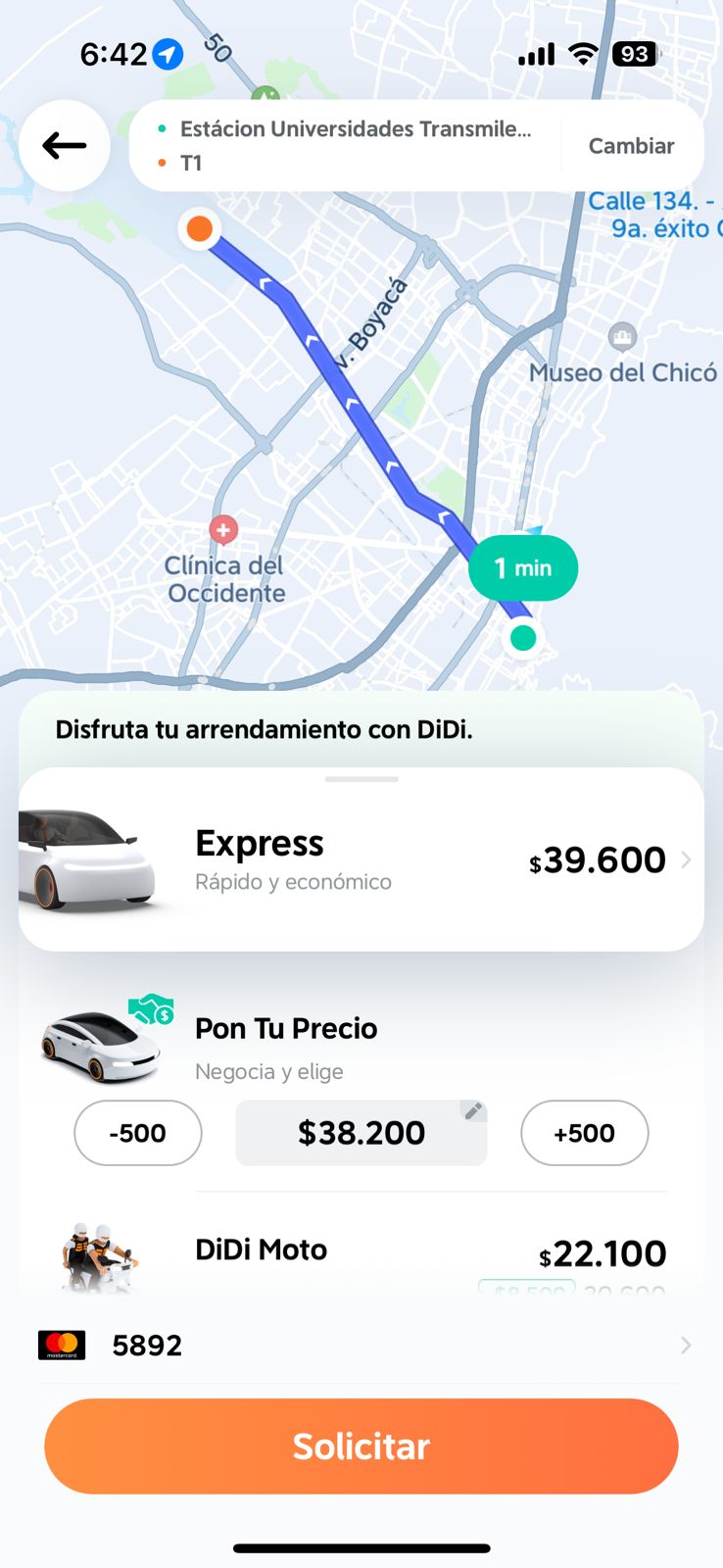Image resolution: width=723 pixels, height=1568 pixels.
Task: Tap the pencil icon to edit price
Action: click(x=473, y=1111)
